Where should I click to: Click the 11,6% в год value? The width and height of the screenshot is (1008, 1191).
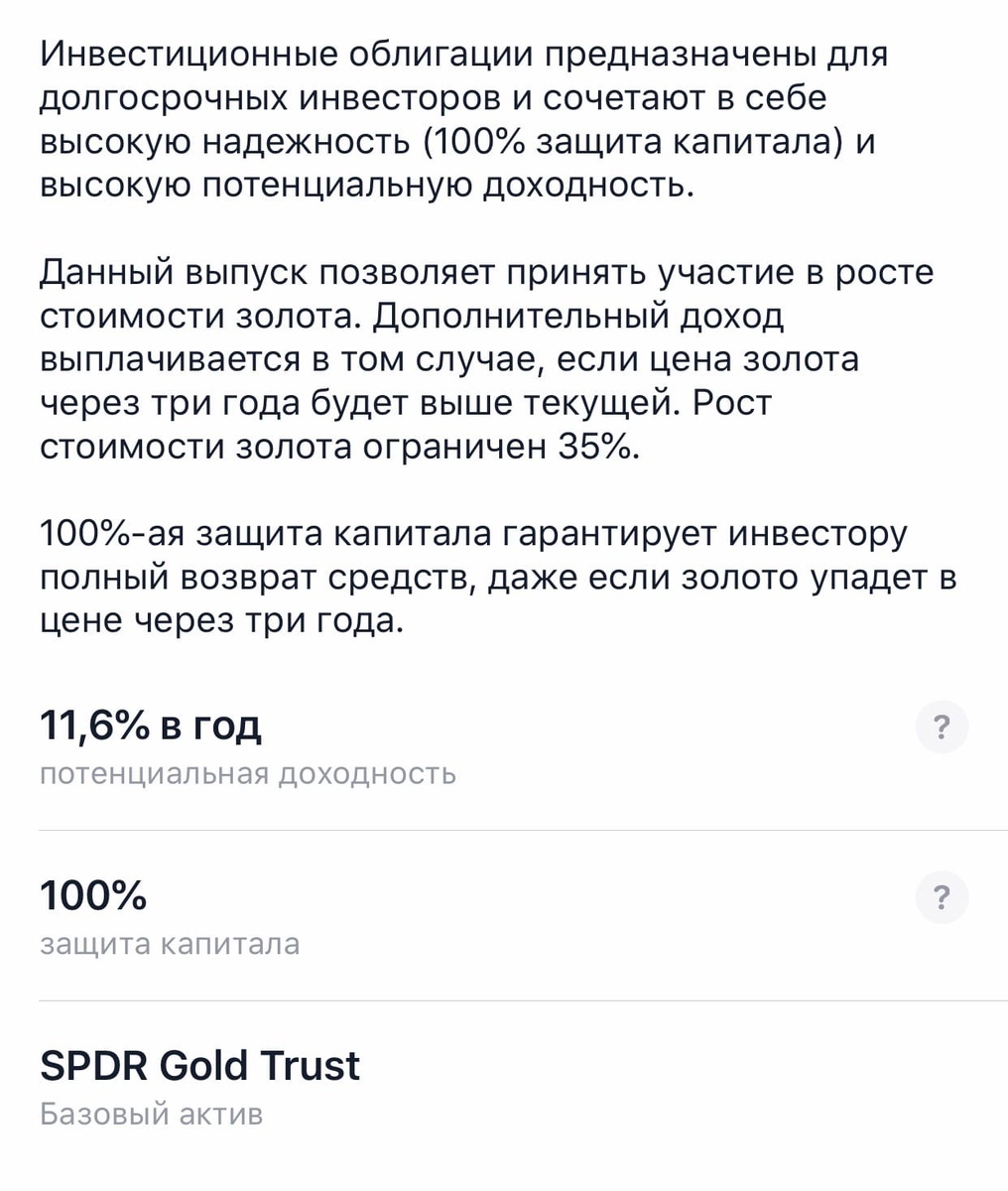point(150,725)
